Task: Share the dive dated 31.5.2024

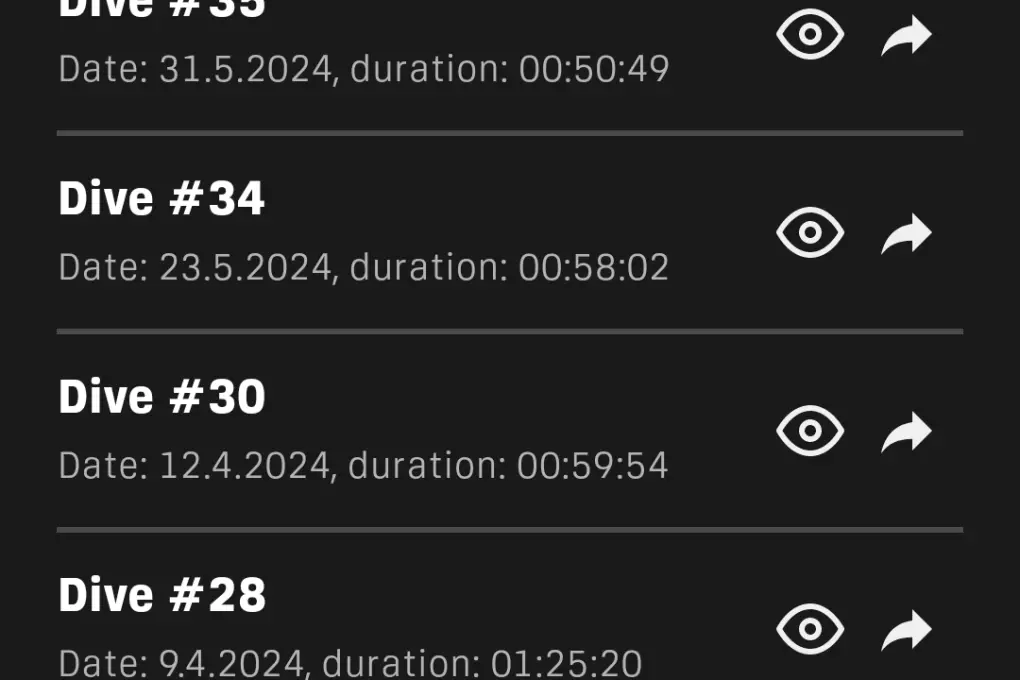Action: click(906, 37)
